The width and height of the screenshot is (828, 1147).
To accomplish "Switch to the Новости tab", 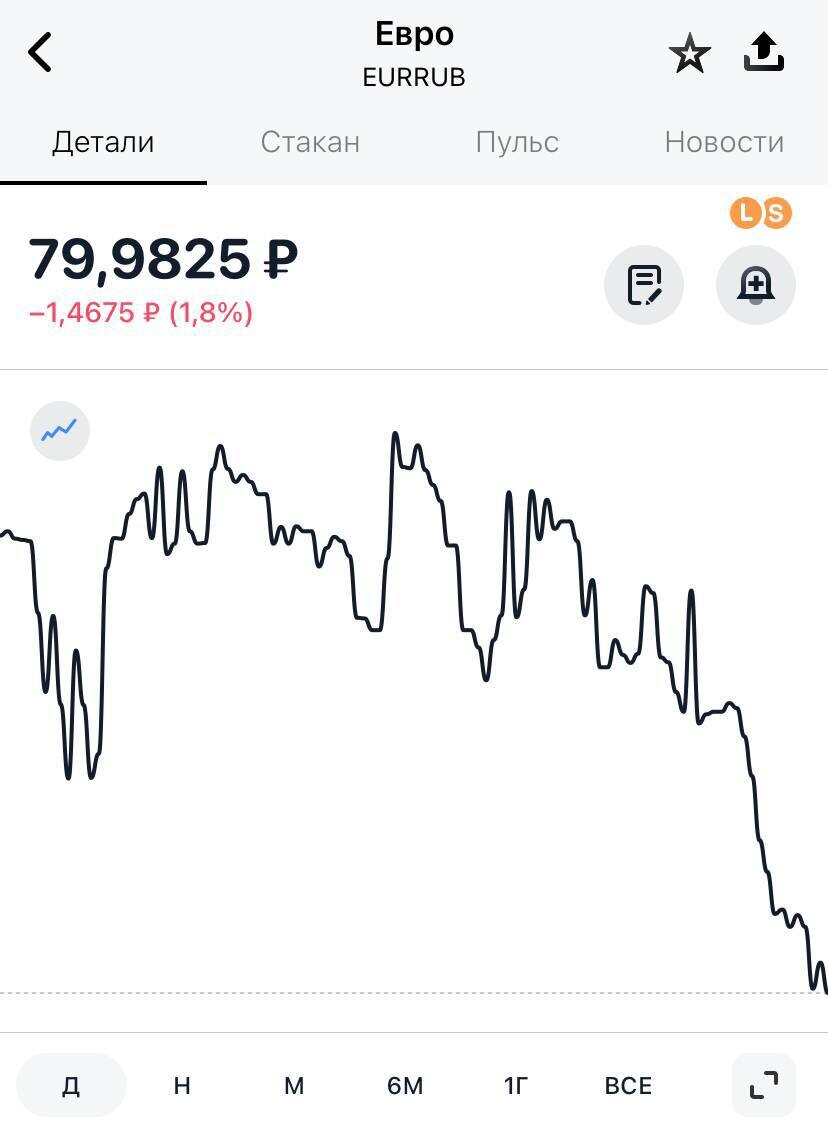I will [724, 142].
